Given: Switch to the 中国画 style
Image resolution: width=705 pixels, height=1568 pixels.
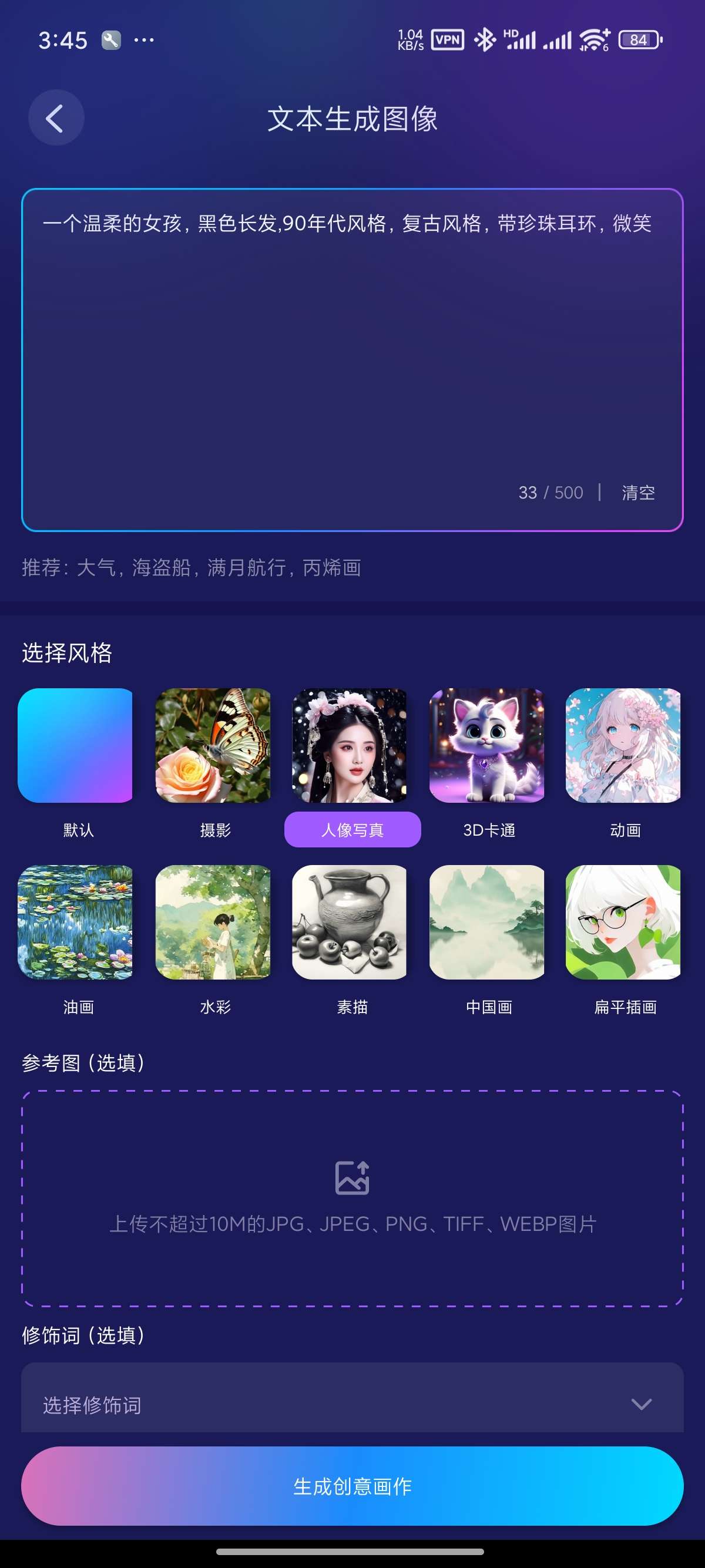Looking at the screenshot, I should (487, 922).
